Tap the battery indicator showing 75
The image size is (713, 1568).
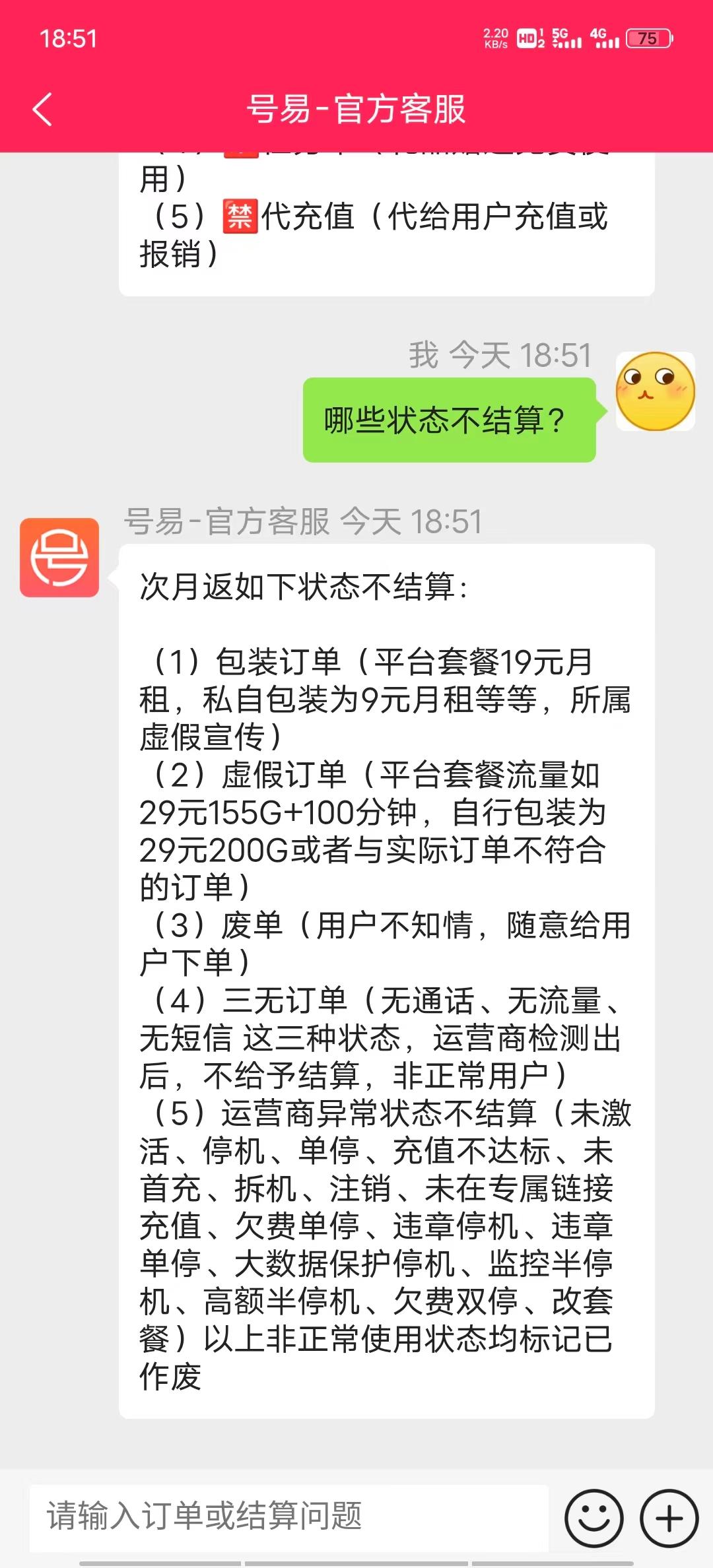[x=648, y=40]
